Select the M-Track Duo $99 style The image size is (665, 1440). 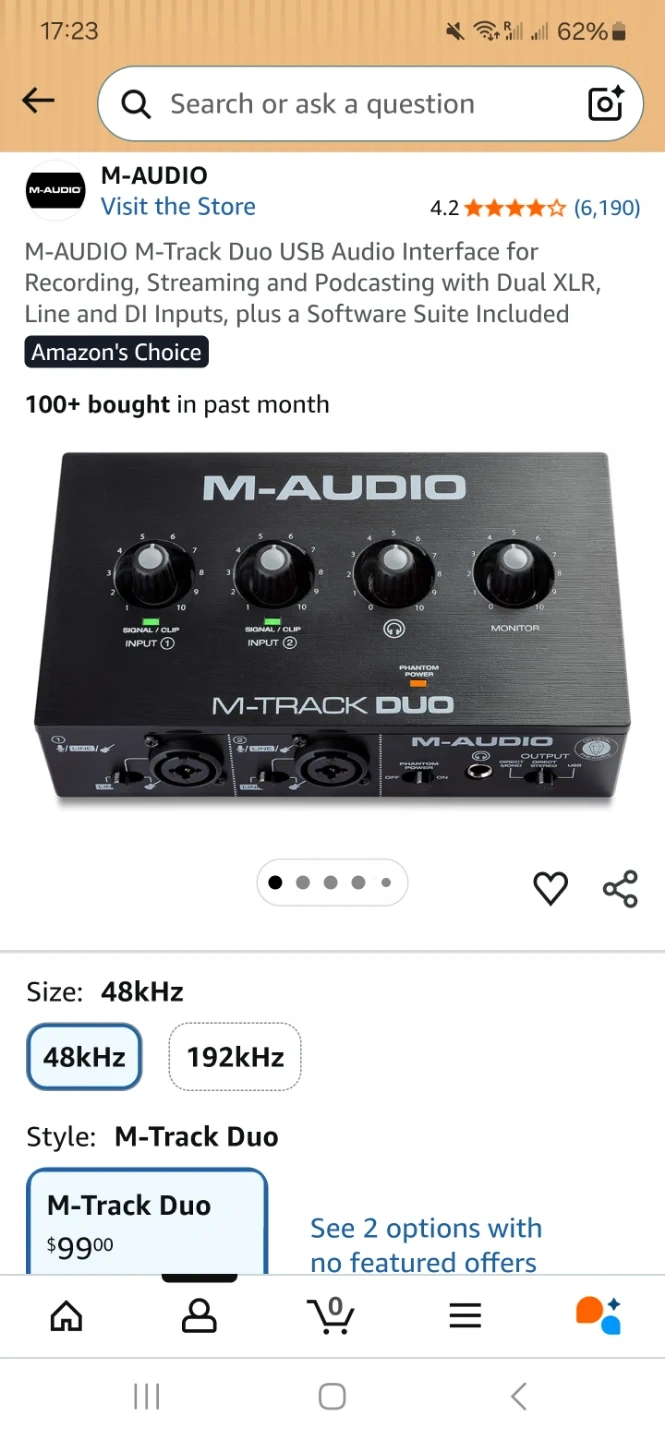147,1222
